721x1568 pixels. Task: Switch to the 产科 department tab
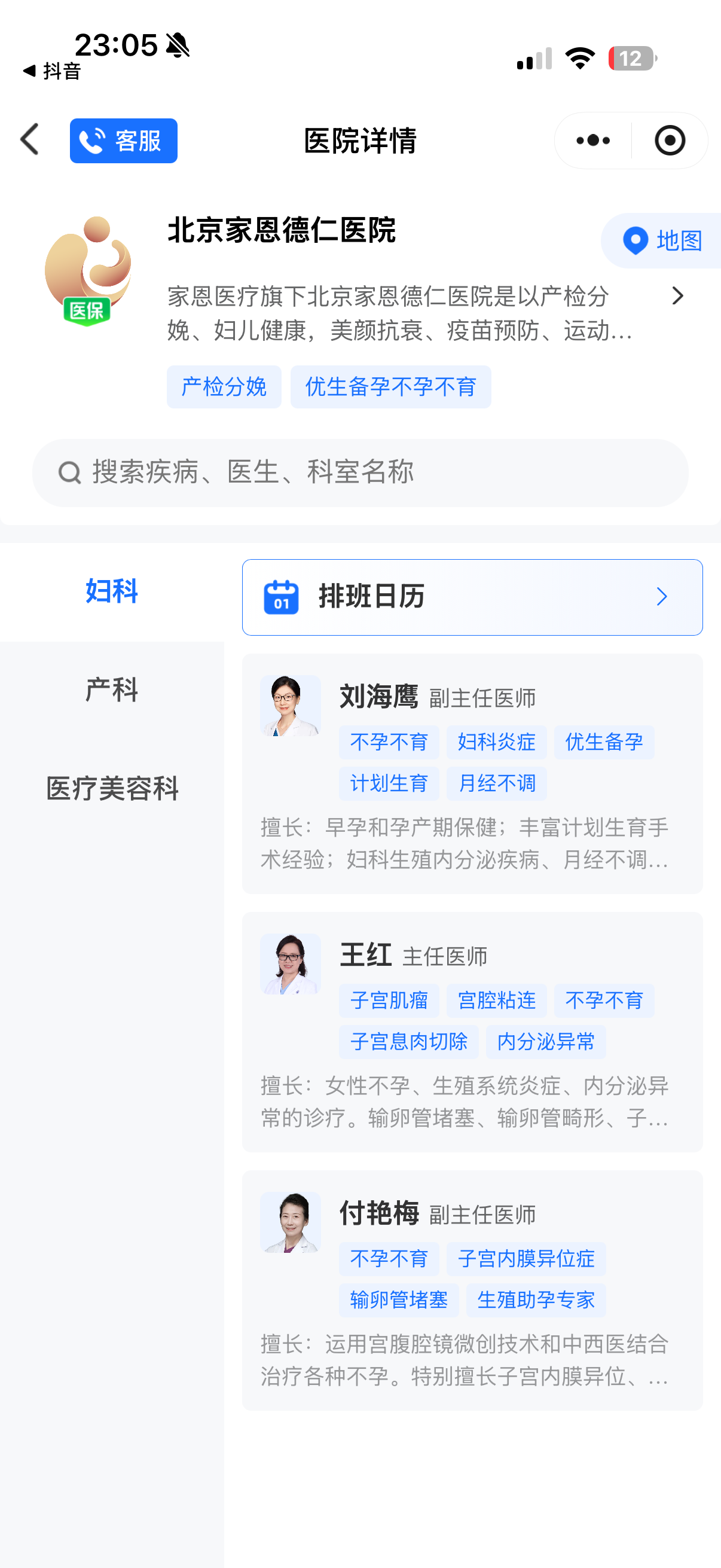point(112,690)
